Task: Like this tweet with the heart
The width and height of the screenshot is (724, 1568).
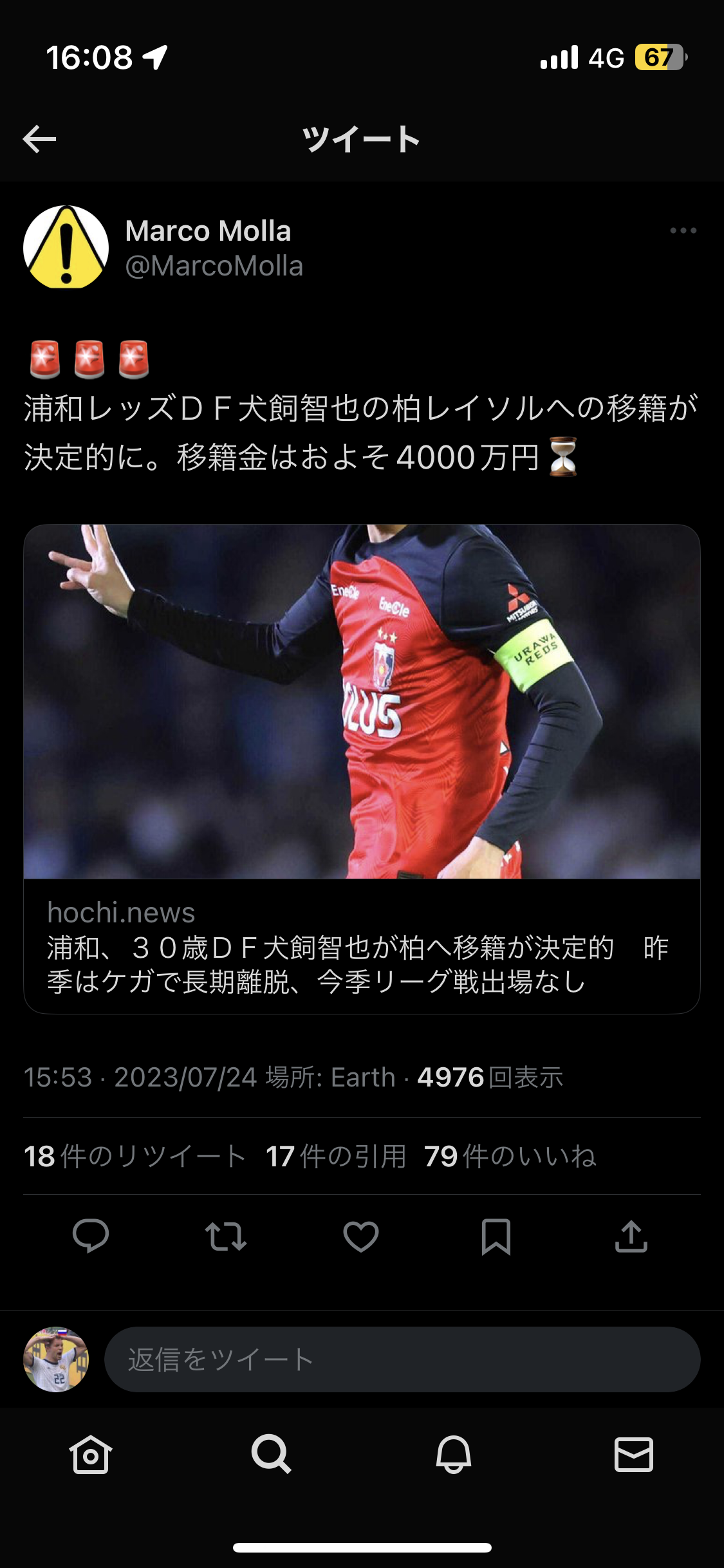Action: point(361,1236)
